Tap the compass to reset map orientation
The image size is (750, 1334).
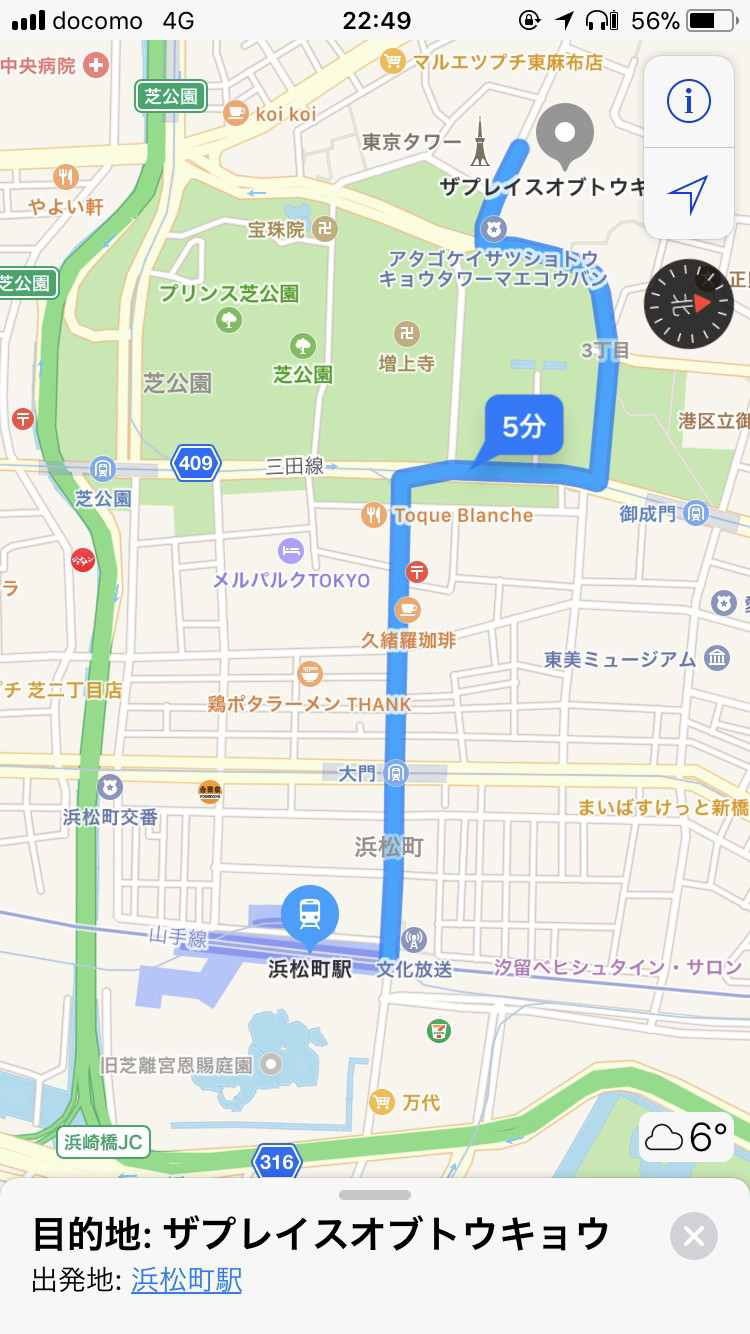(688, 303)
